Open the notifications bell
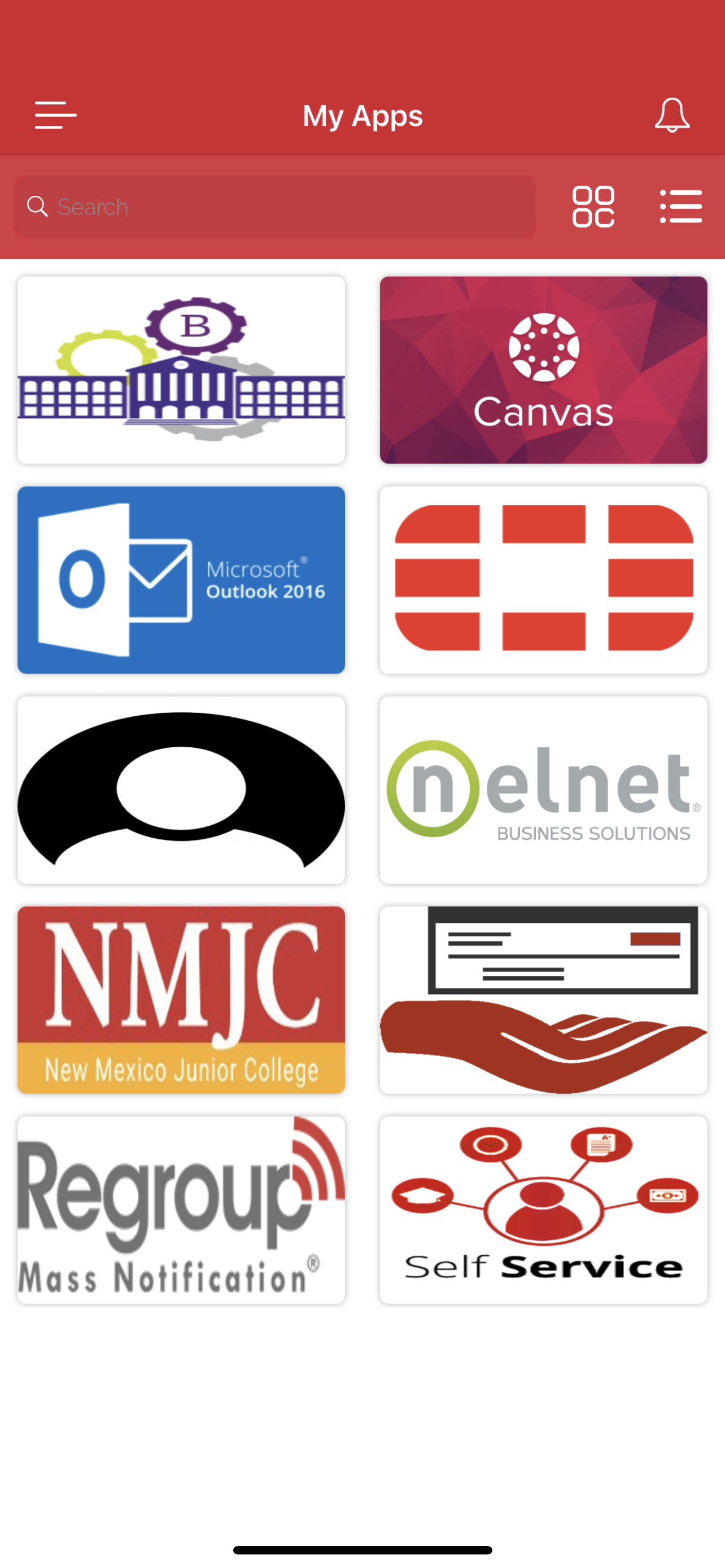The height and width of the screenshot is (1568, 725). tap(672, 115)
